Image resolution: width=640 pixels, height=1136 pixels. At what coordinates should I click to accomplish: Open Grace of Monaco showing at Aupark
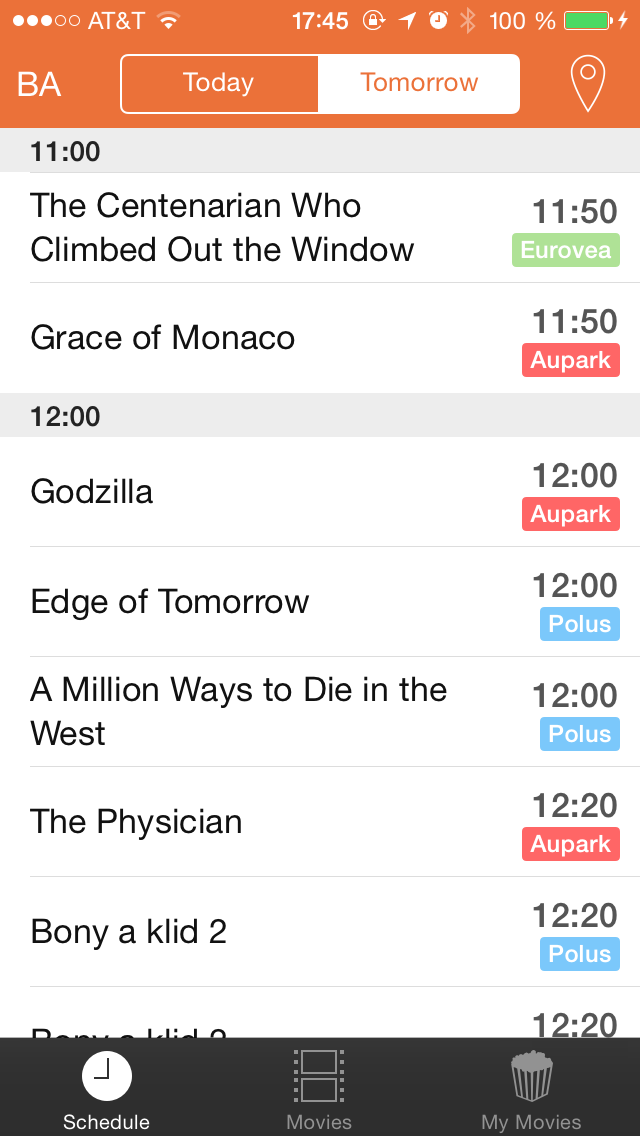pos(320,338)
